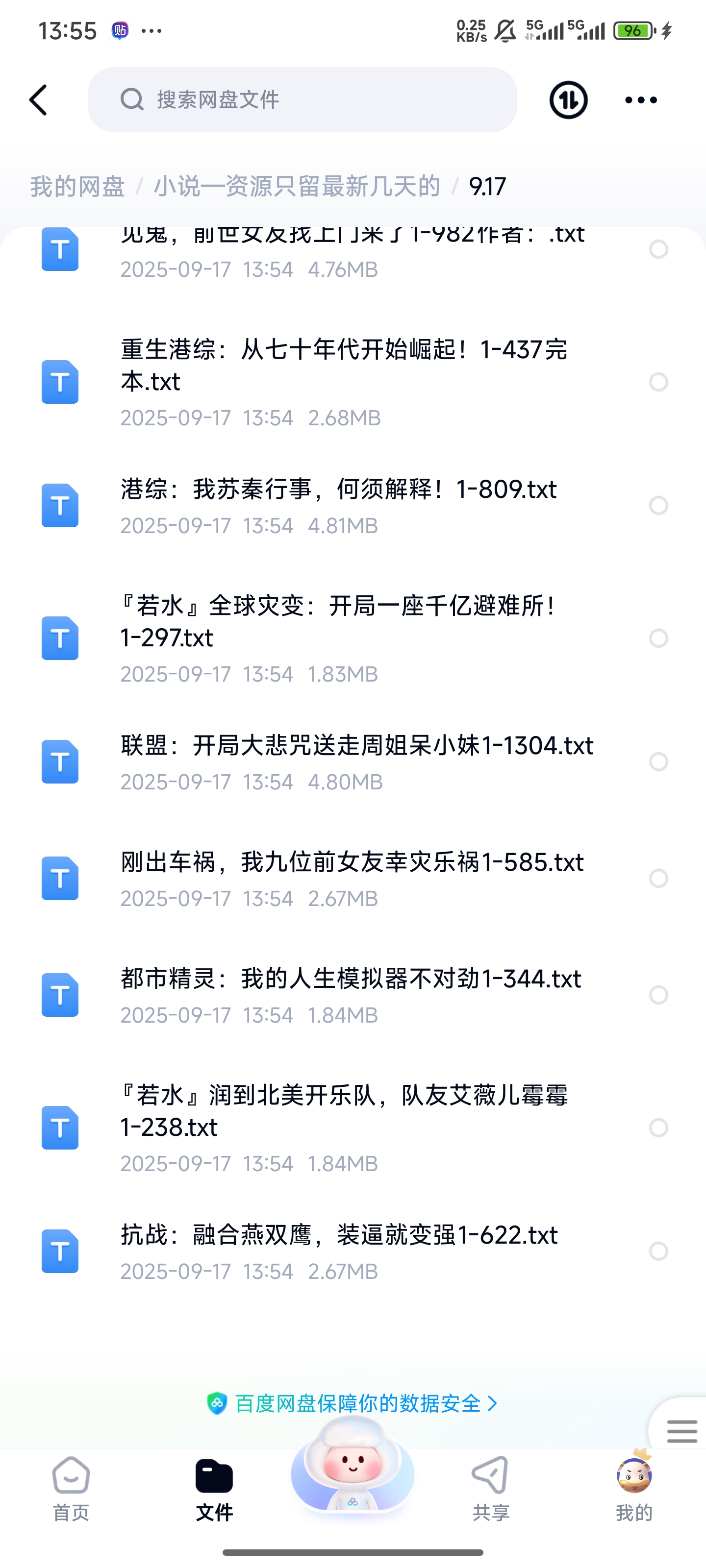Open the transfer list icon
Image resolution: width=706 pixels, height=1568 pixels.
tap(568, 100)
